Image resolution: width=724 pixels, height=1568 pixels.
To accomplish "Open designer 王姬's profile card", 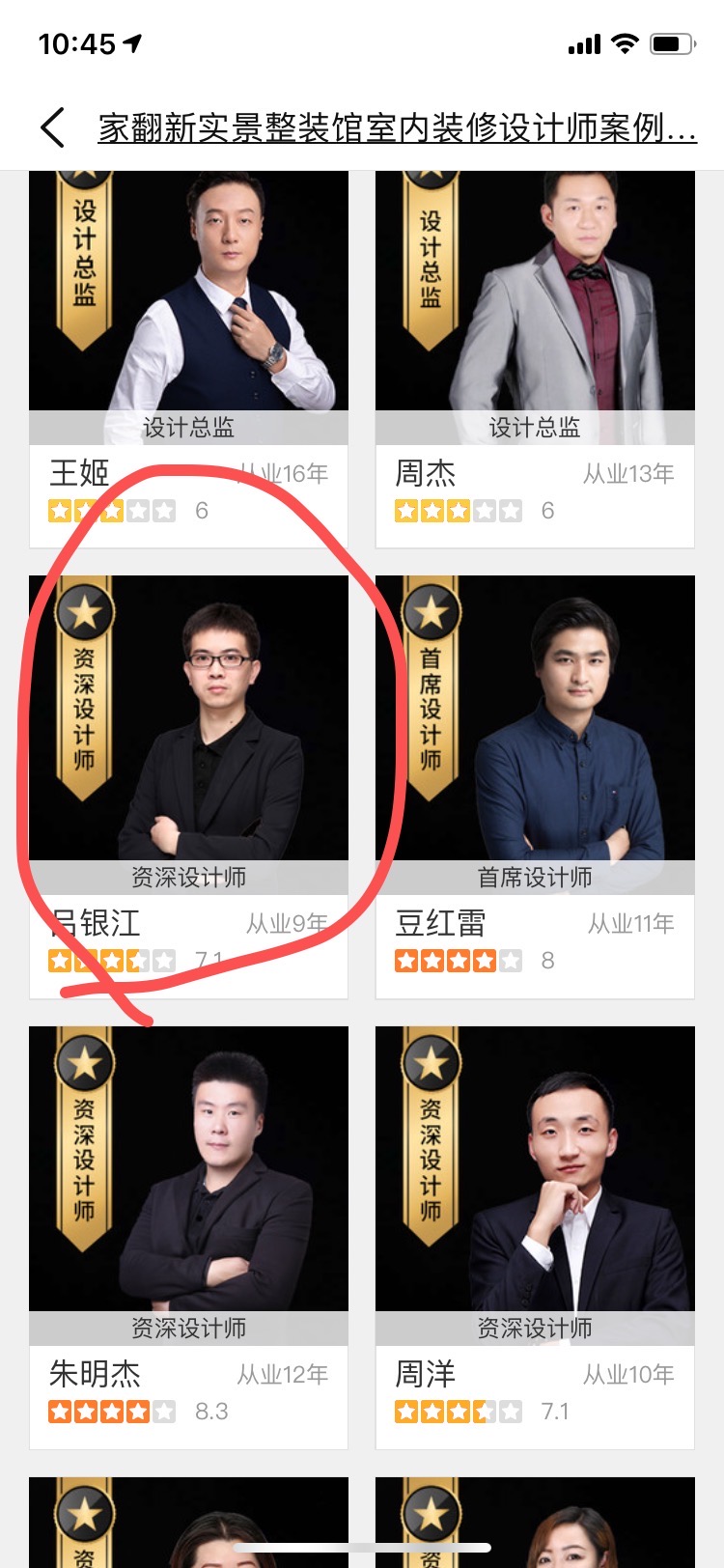I will (x=188, y=357).
